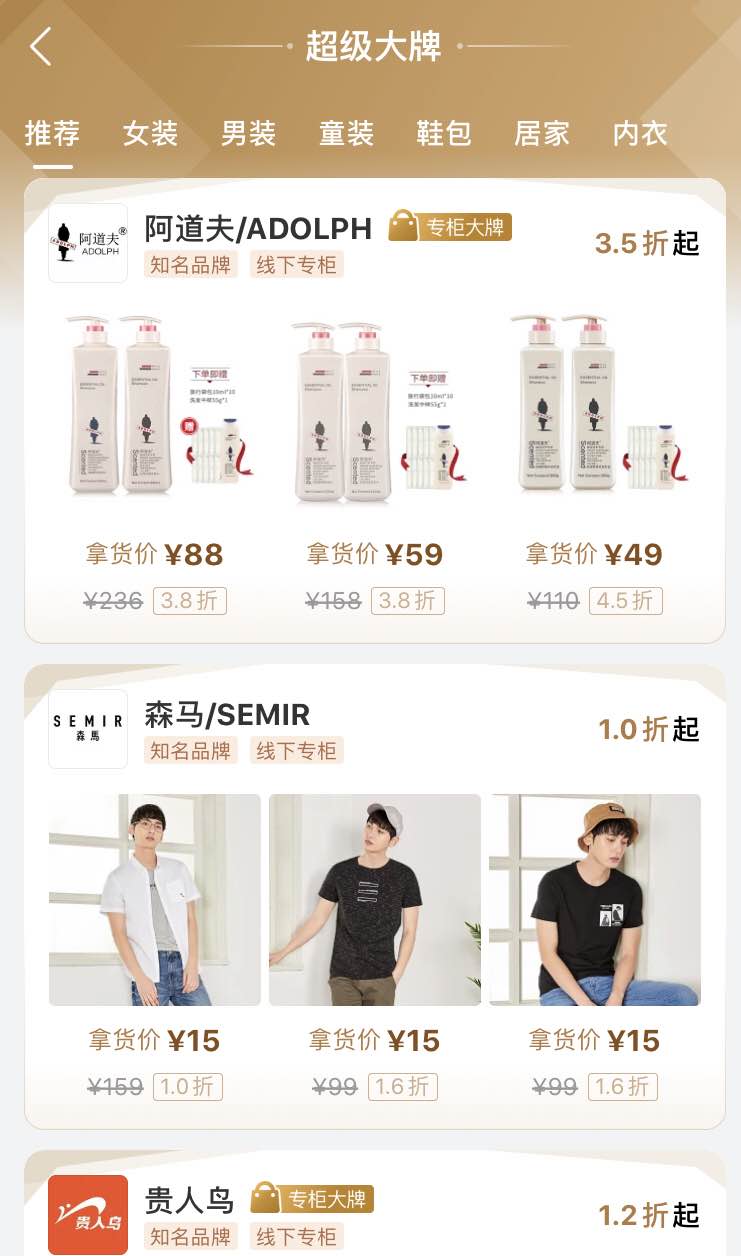Open the 居家 tab
Image resolution: width=741 pixels, height=1256 pixels.
click(x=542, y=133)
